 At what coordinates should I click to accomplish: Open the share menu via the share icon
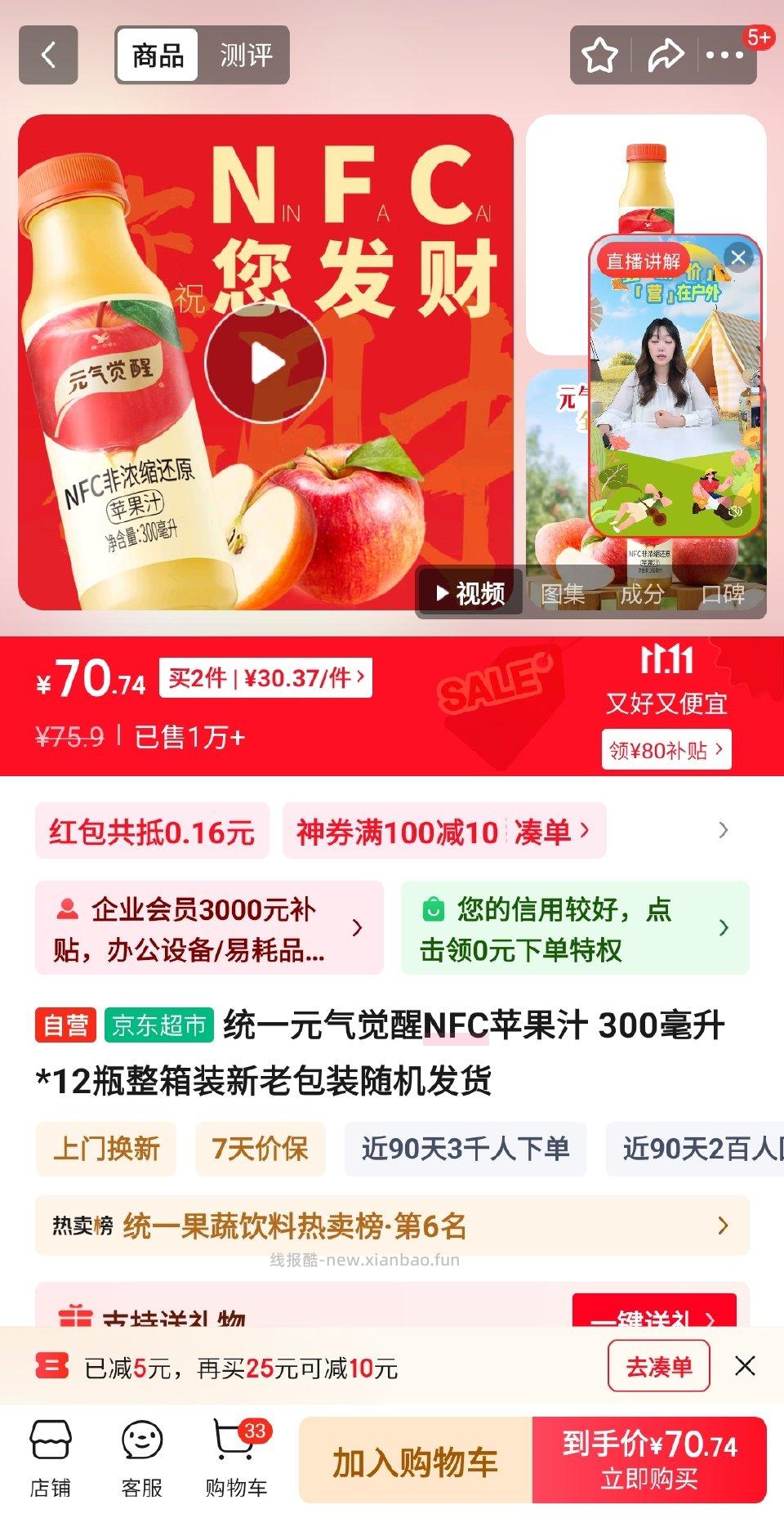[x=665, y=56]
